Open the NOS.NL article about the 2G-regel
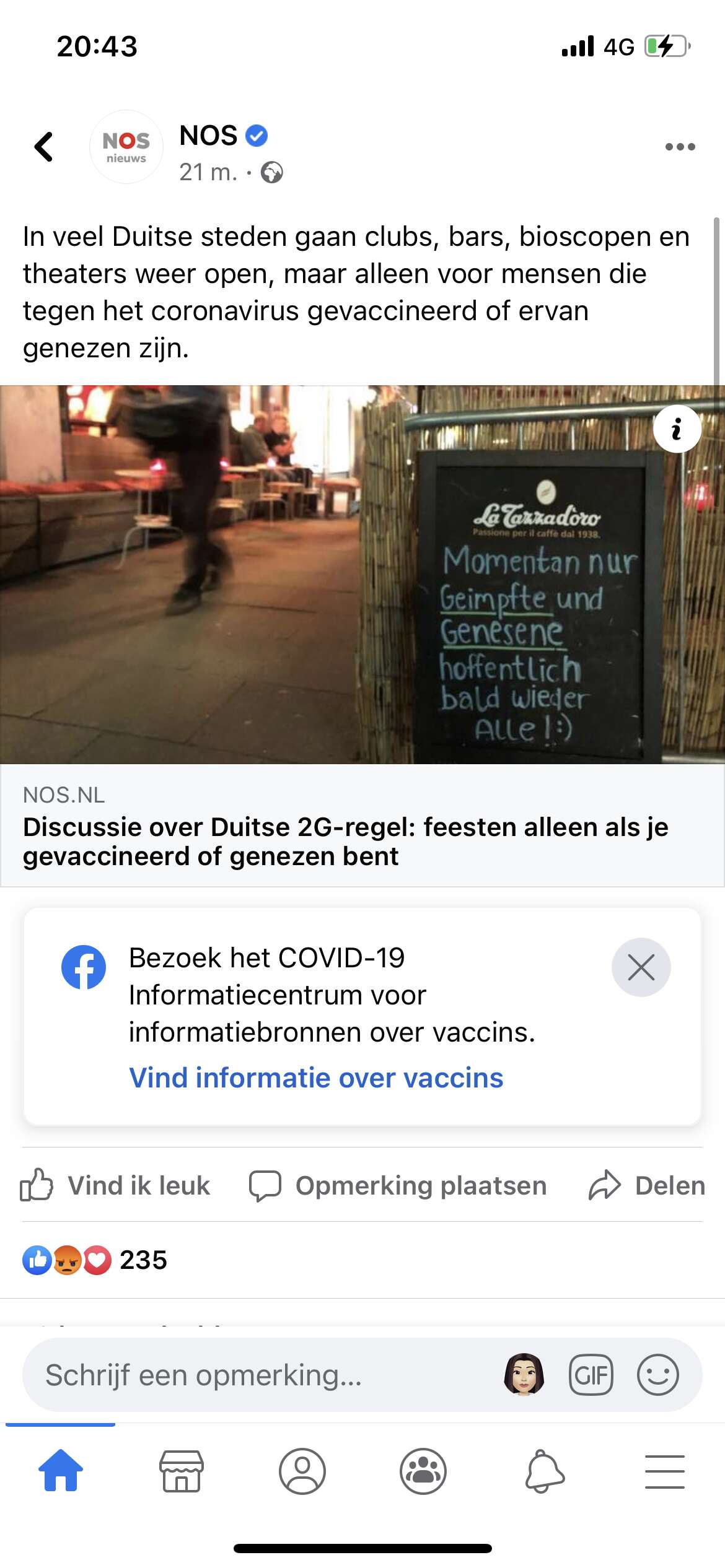This screenshot has width=725, height=1568. [x=362, y=826]
